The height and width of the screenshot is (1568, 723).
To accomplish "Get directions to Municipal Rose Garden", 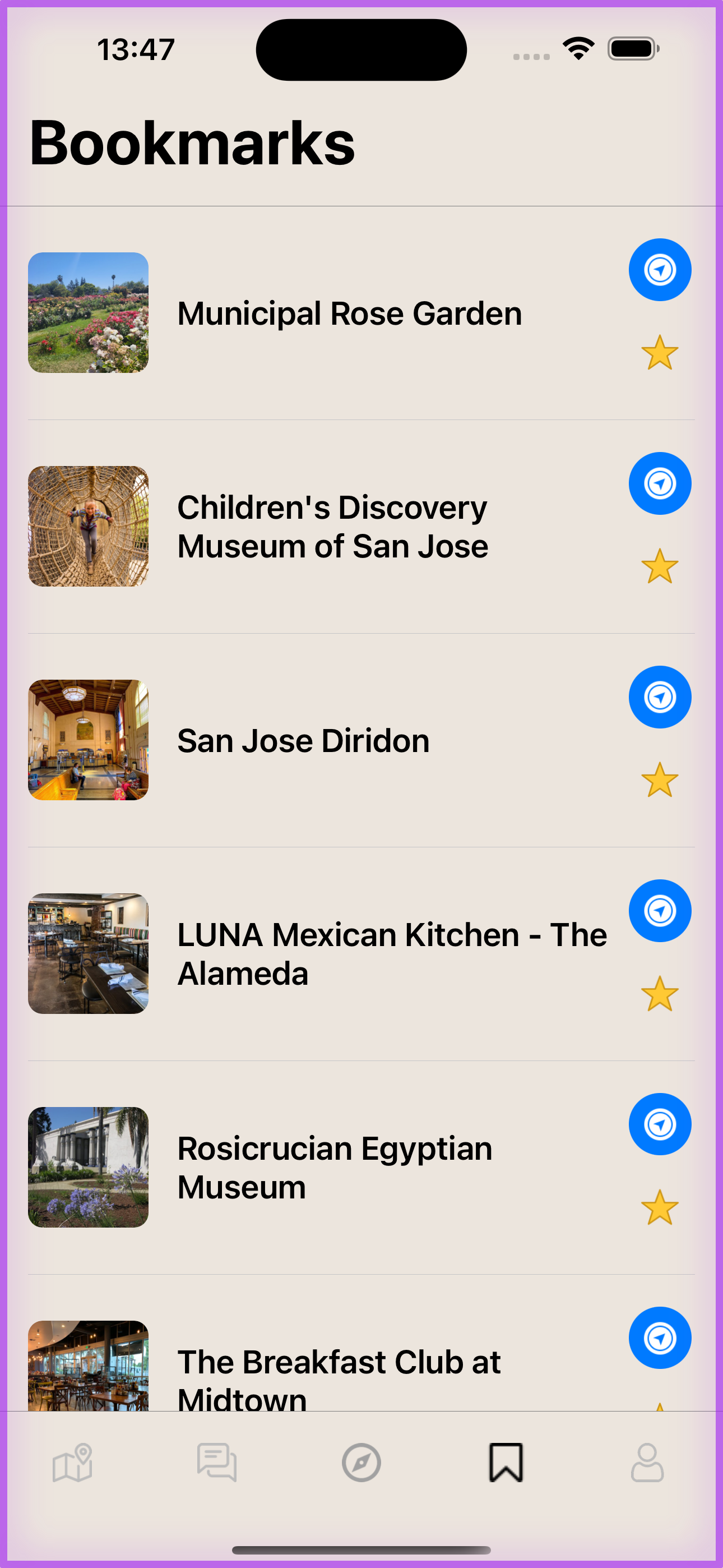I will click(x=660, y=270).
